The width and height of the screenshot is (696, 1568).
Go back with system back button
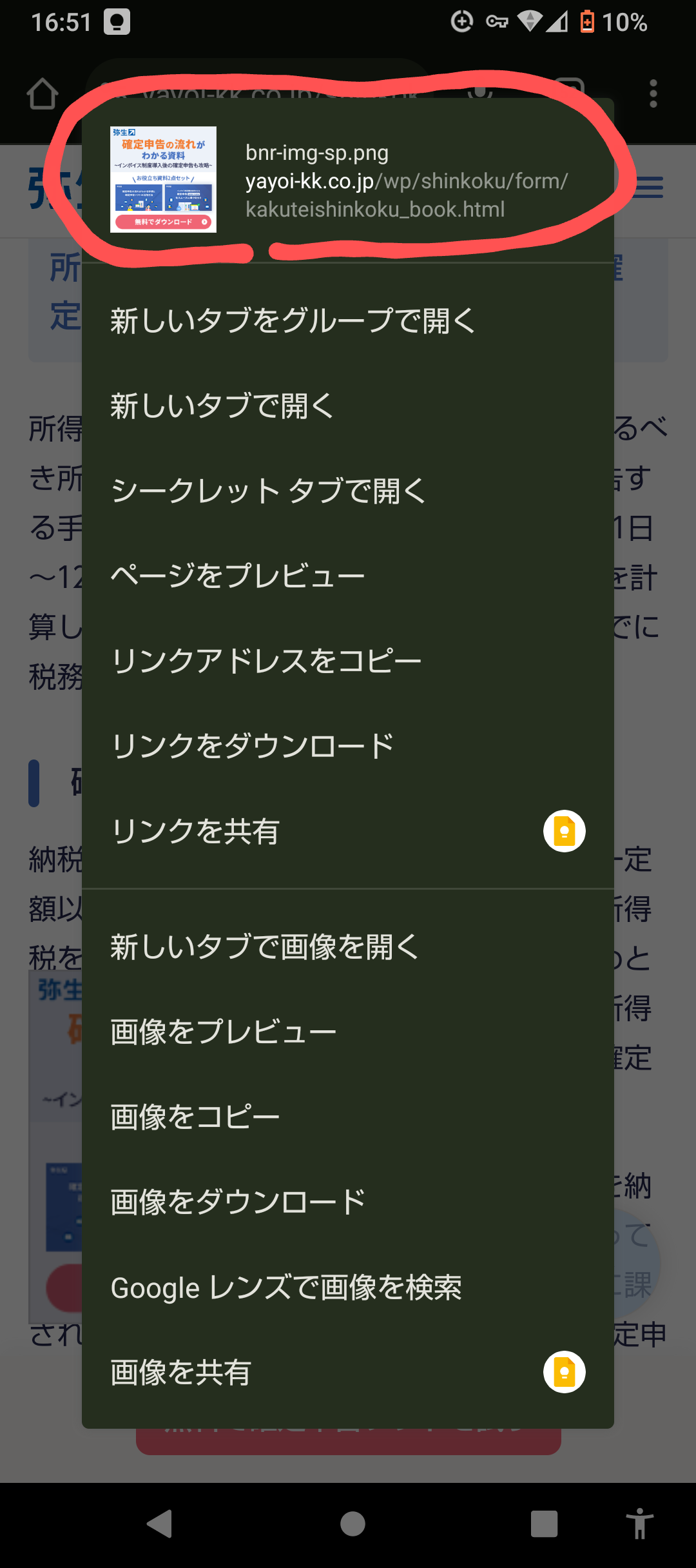point(160,1524)
